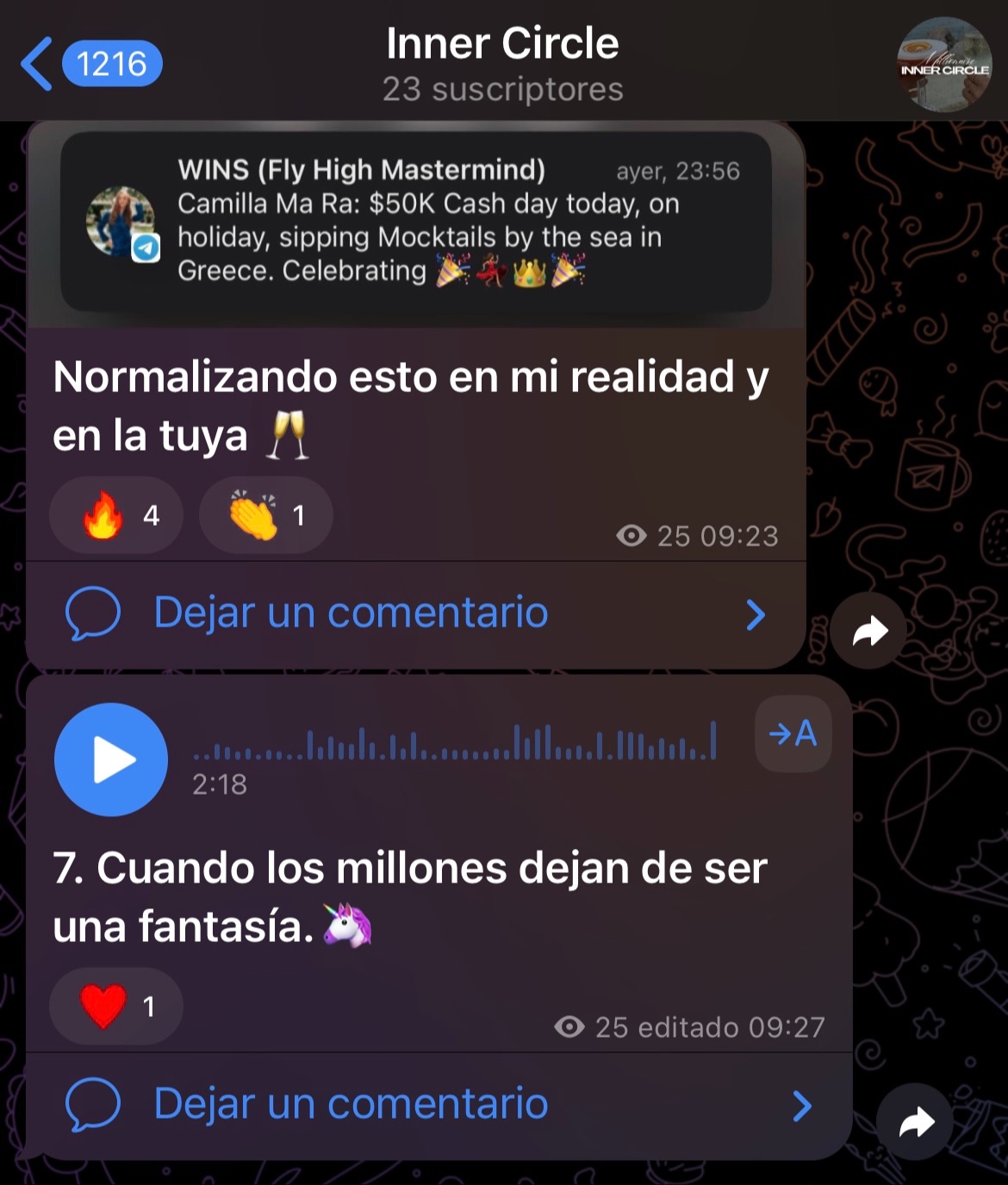The width and height of the screenshot is (1008, 1185).
Task: Add clapping hands reaction to Normalizando post
Action: [x=265, y=515]
